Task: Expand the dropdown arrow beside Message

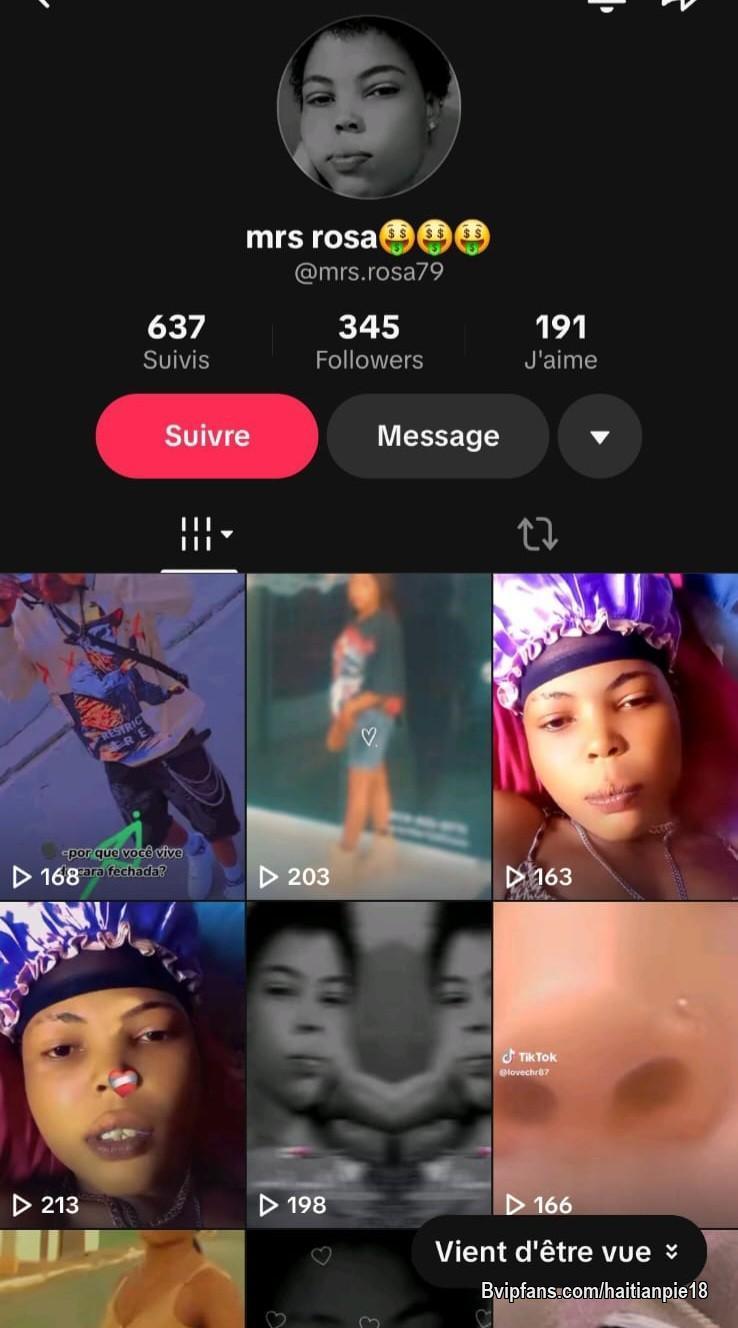Action: [600, 436]
